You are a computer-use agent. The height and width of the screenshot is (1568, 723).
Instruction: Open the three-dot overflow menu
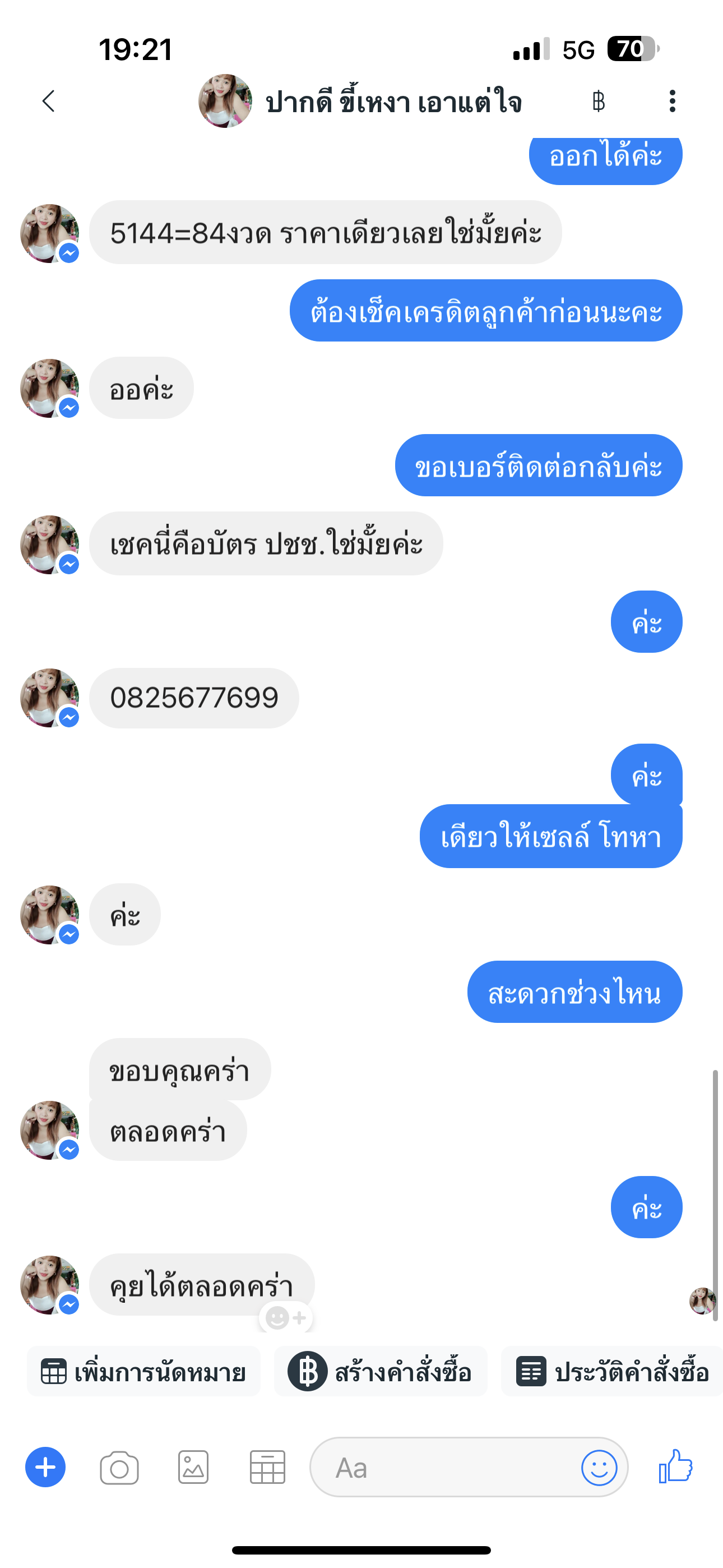coord(672,101)
